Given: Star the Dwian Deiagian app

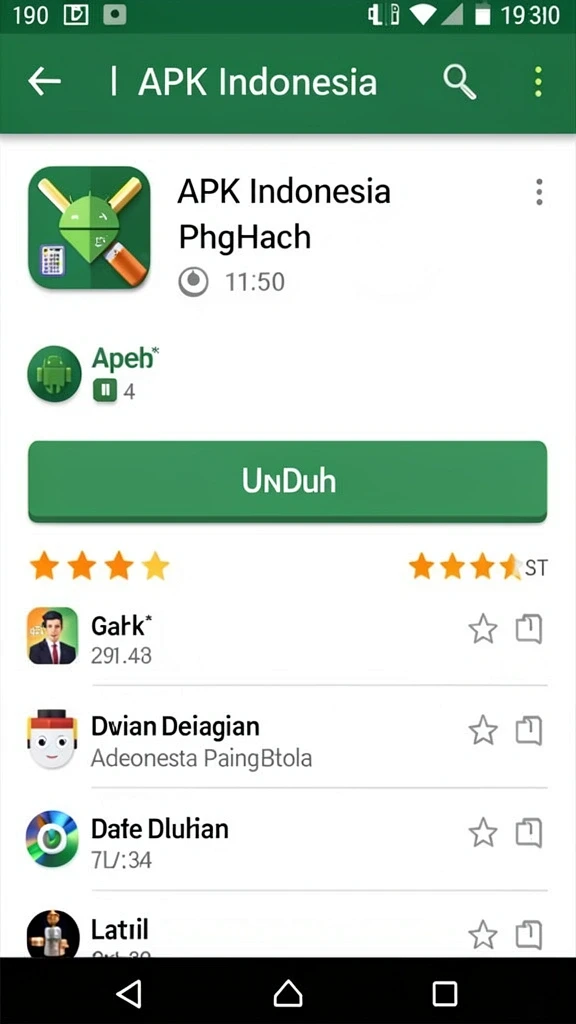Looking at the screenshot, I should pos(483,730).
